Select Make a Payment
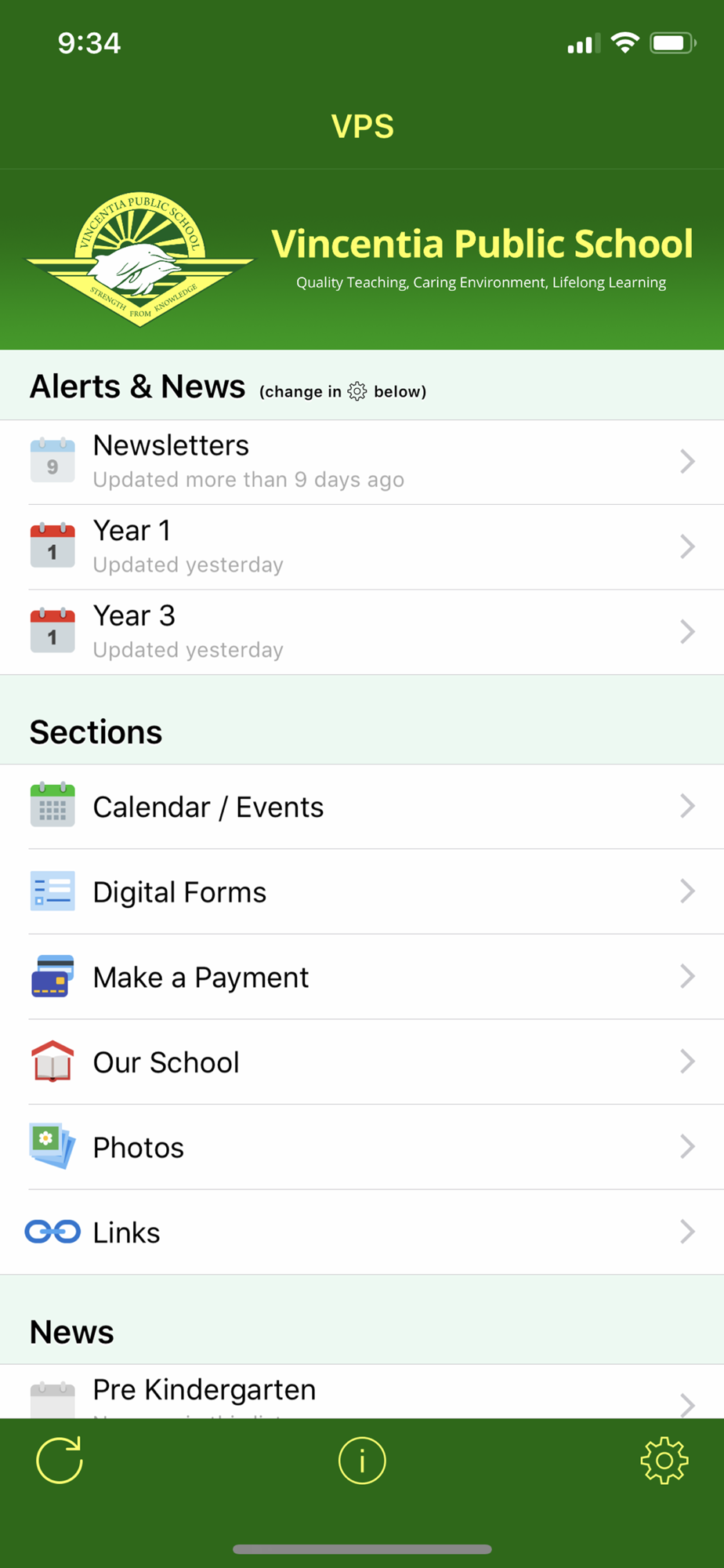724x1568 pixels. pos(362,977)
